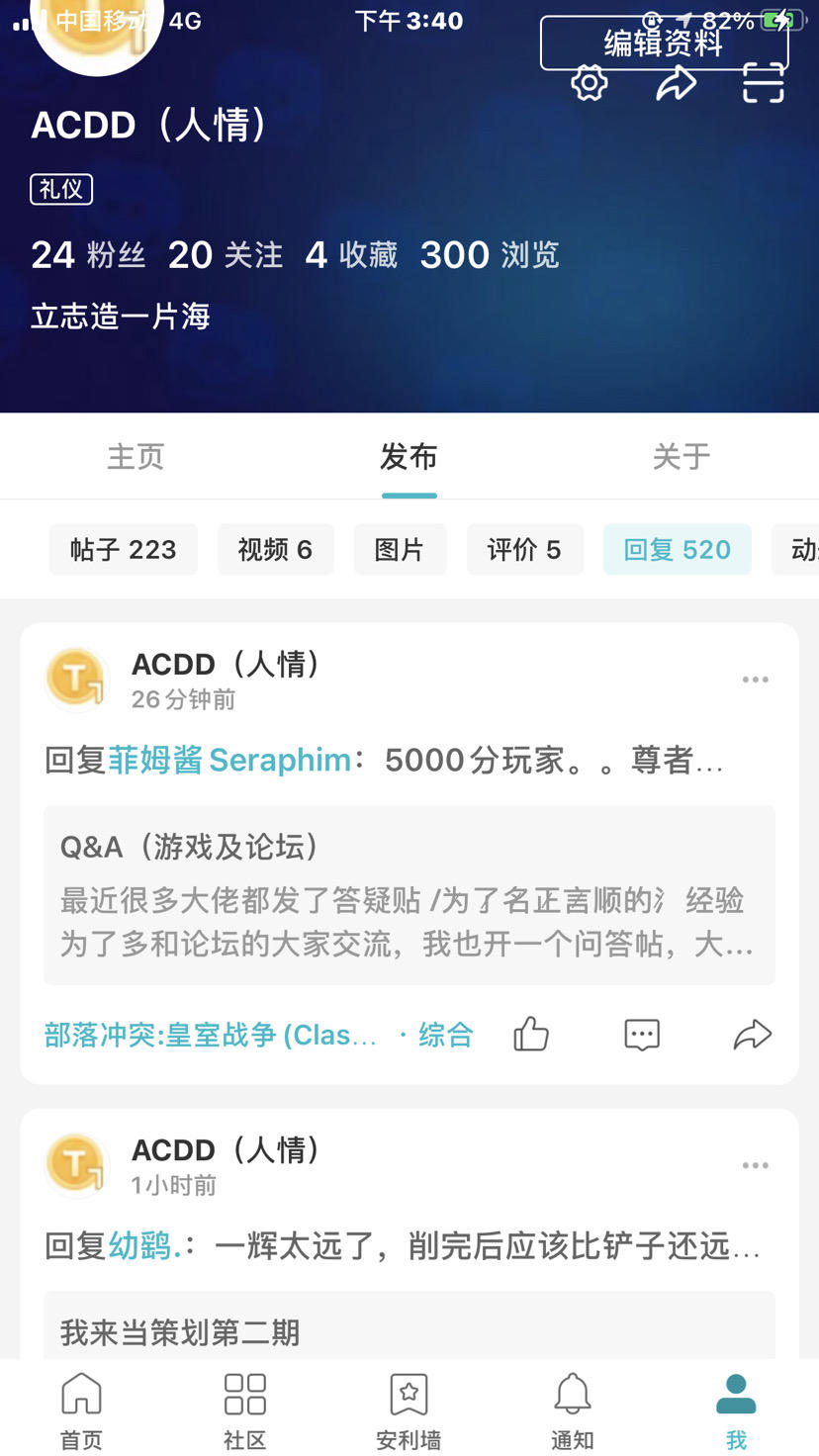Select the 图片 filter chip
This screenshot has width=819, height=1456.
click(400, 550)
